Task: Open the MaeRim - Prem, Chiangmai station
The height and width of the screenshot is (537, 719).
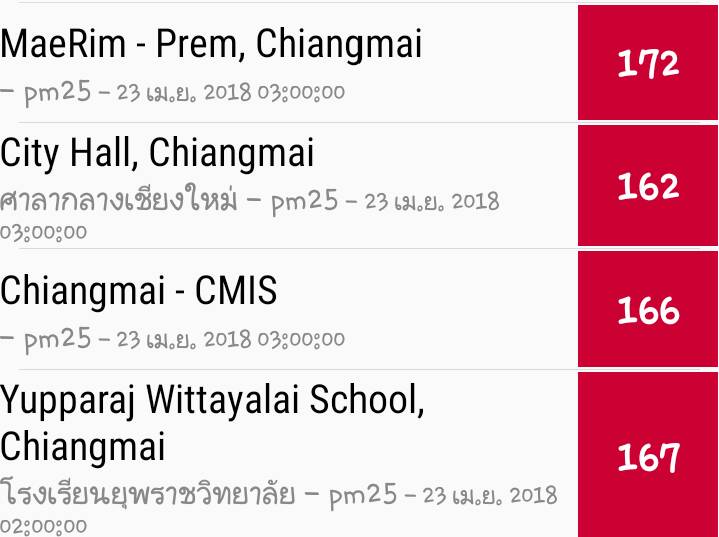Action: (211, 45)
